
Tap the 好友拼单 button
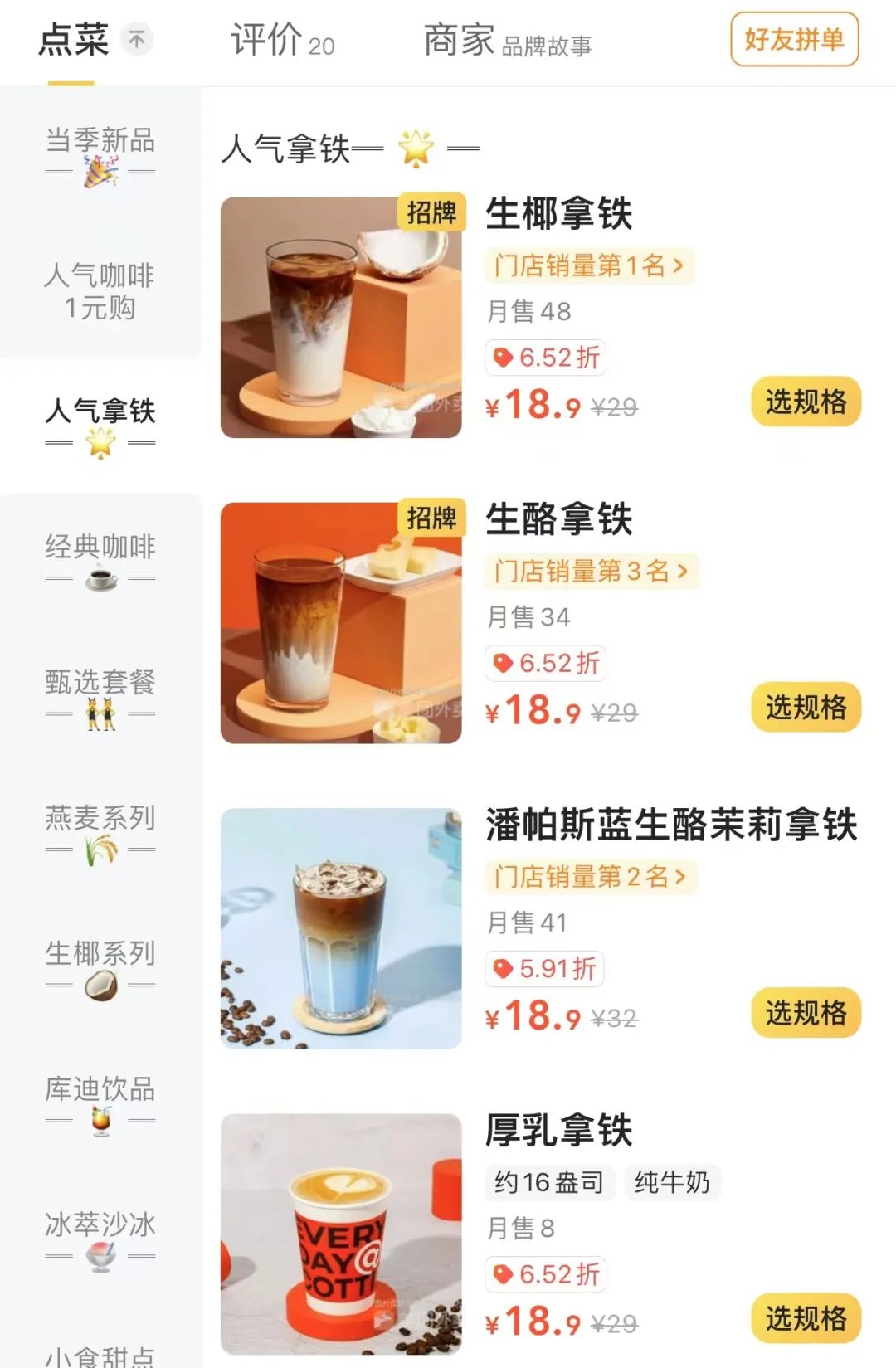click(794, 39)
